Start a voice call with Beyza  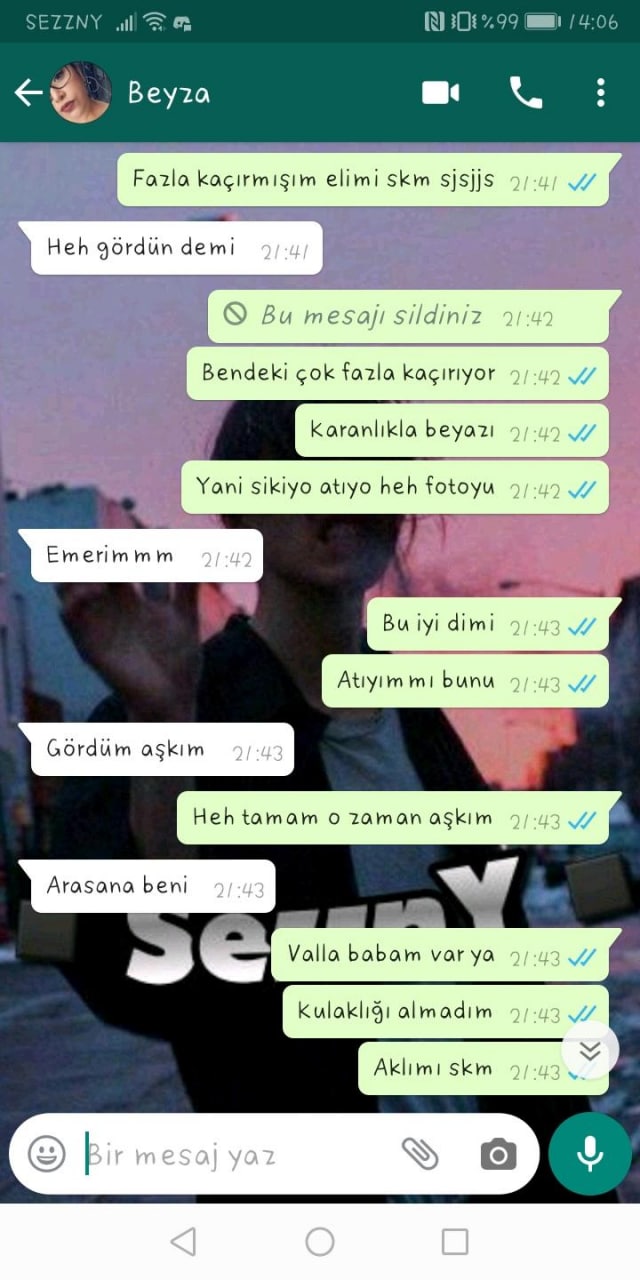(x=525, y=93)
